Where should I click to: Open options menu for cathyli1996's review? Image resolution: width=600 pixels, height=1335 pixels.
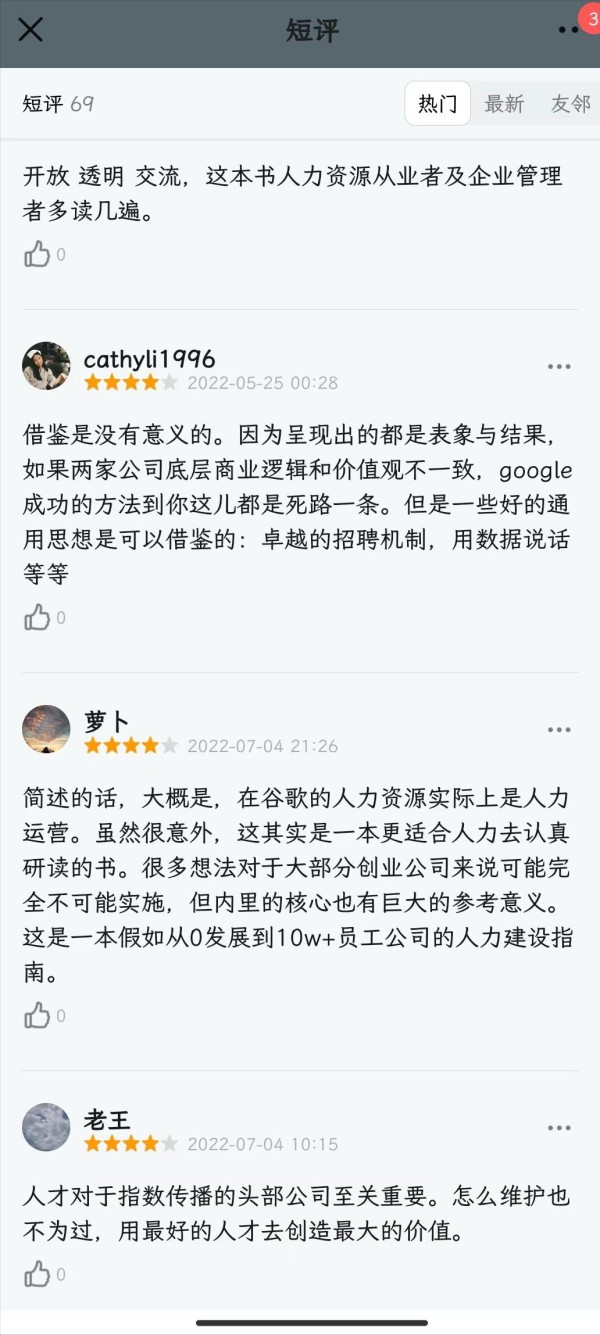[559, 367]
